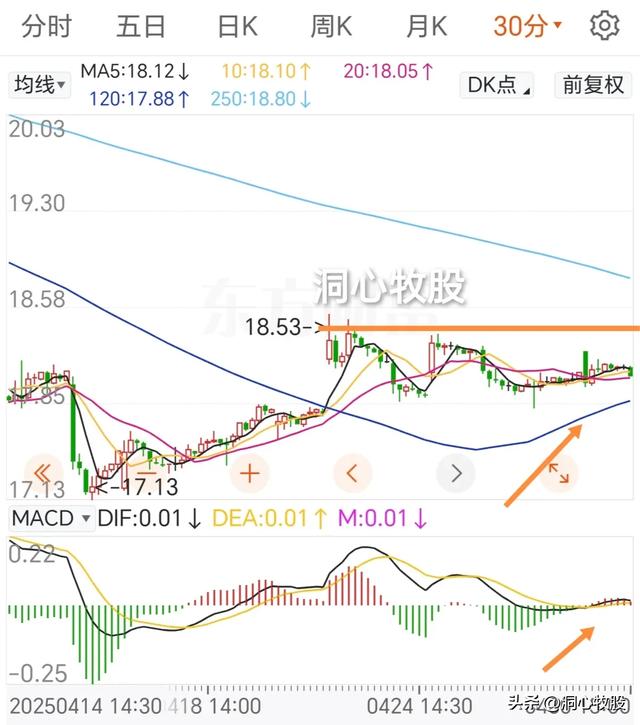
Task: Zoom in with the plus button
Action: coord(250,473)
